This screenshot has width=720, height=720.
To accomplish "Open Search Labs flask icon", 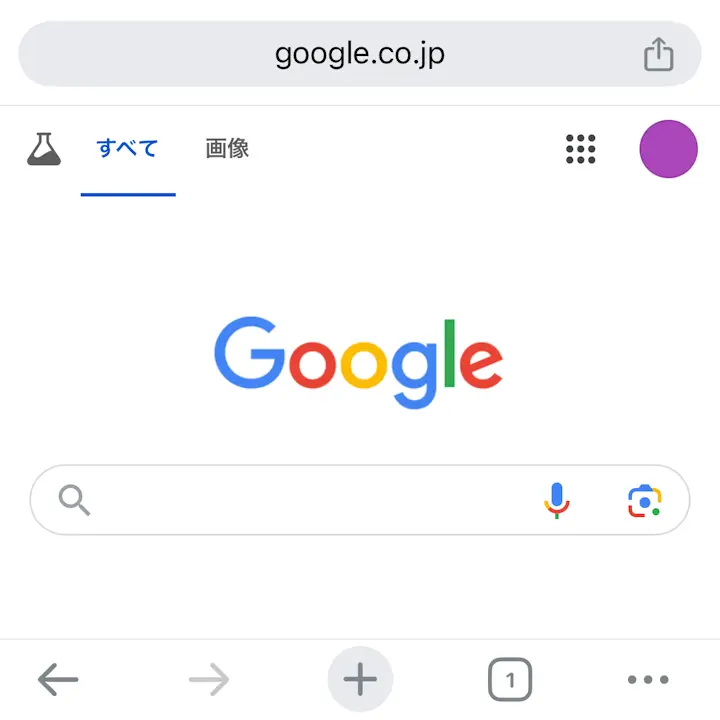I will [x=44, y=149].
